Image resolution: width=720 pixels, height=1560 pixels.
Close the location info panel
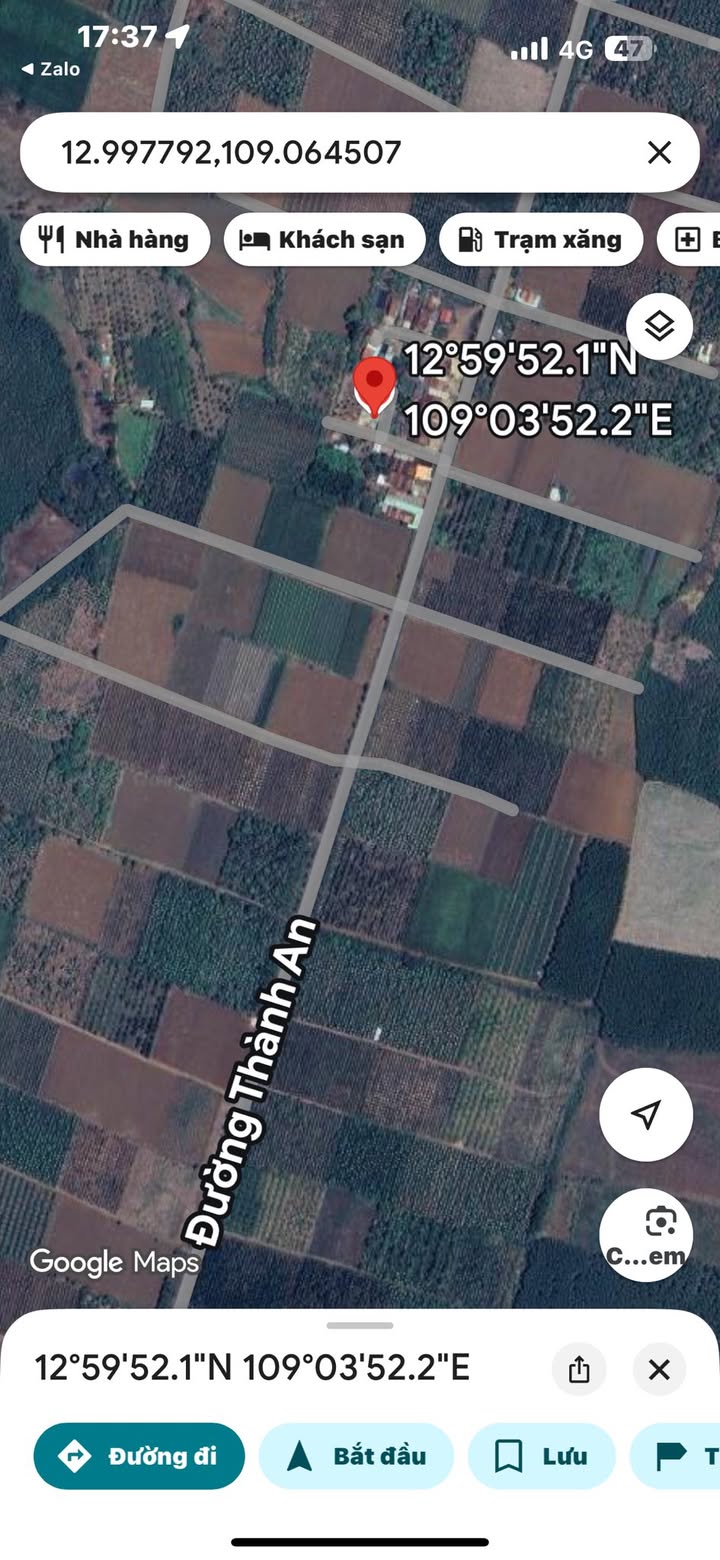pyautogui.click(x=659, y=1369)
